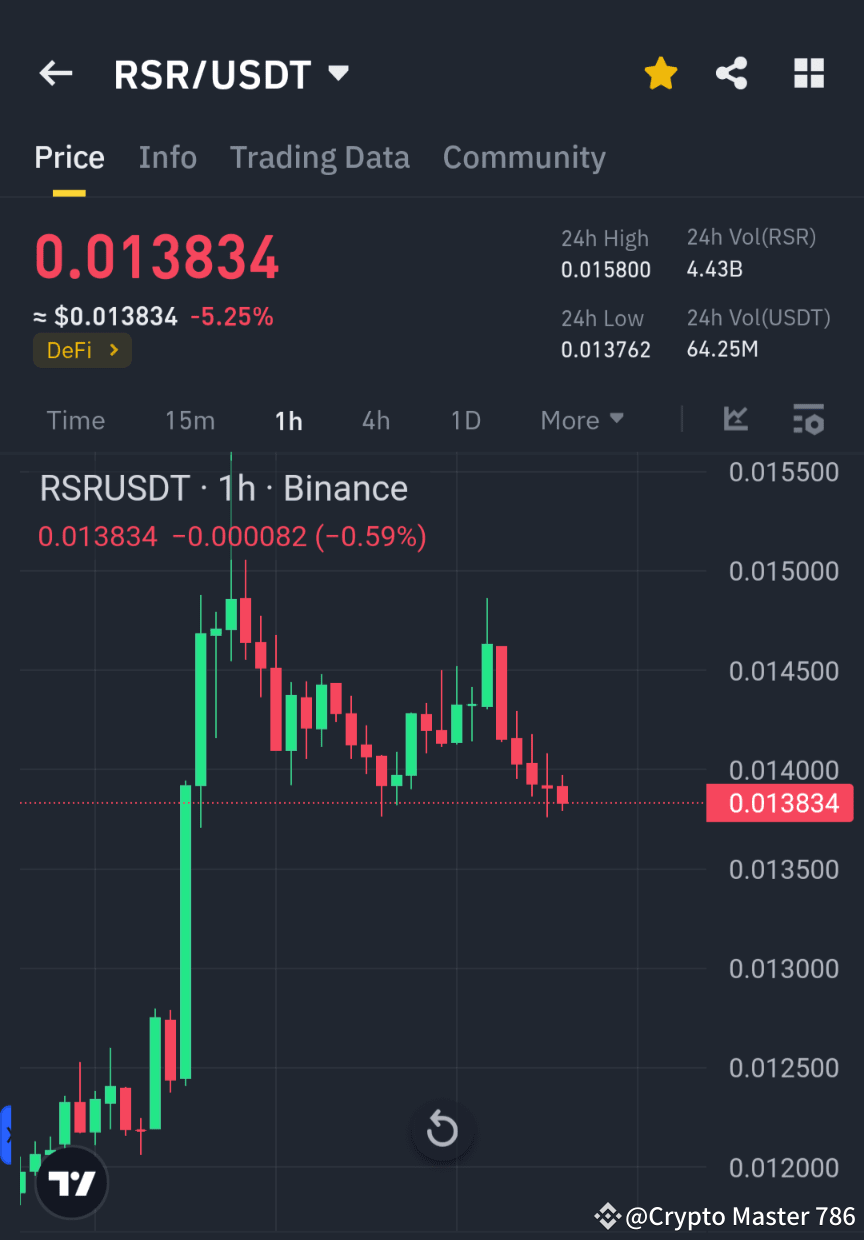Tap the refresh chart icon

pyautogui.click(x=442, y=1130)
